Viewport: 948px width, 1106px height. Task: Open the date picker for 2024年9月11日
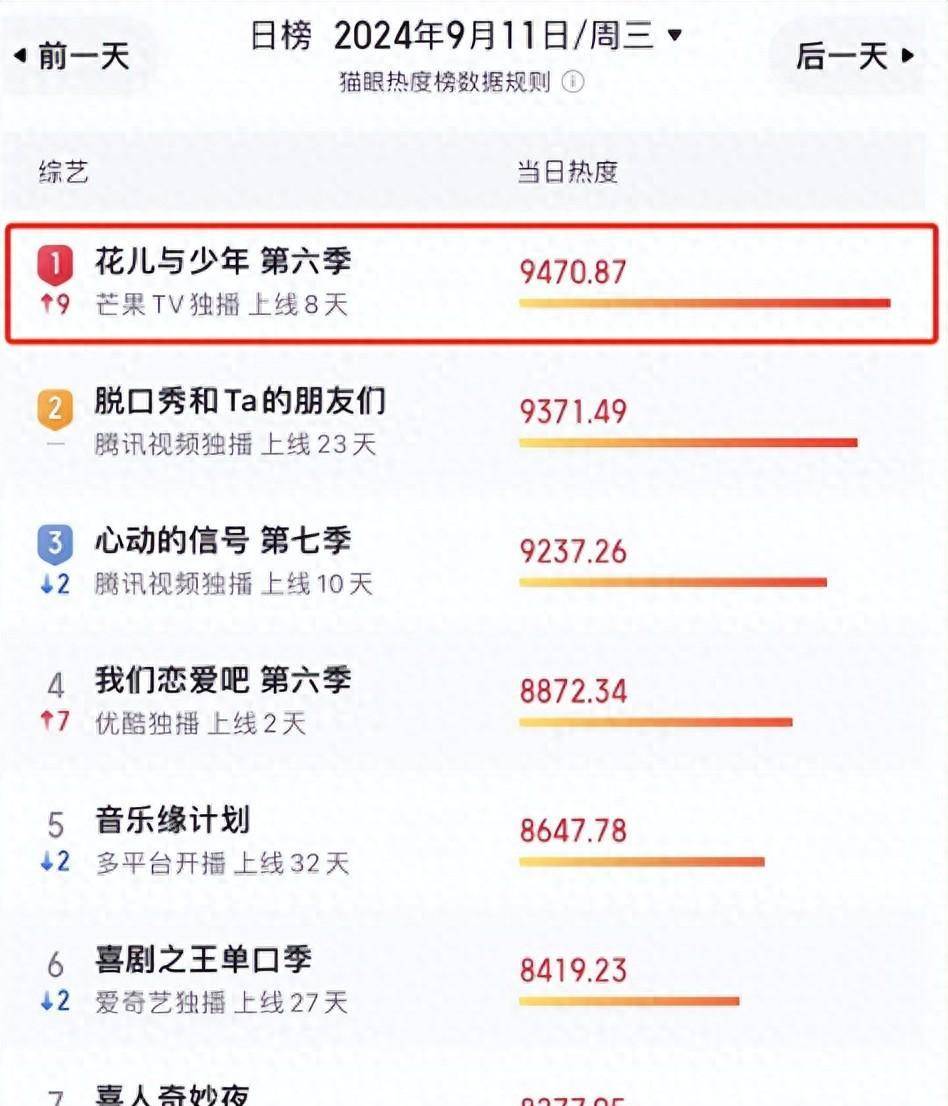tap(508, 37)
